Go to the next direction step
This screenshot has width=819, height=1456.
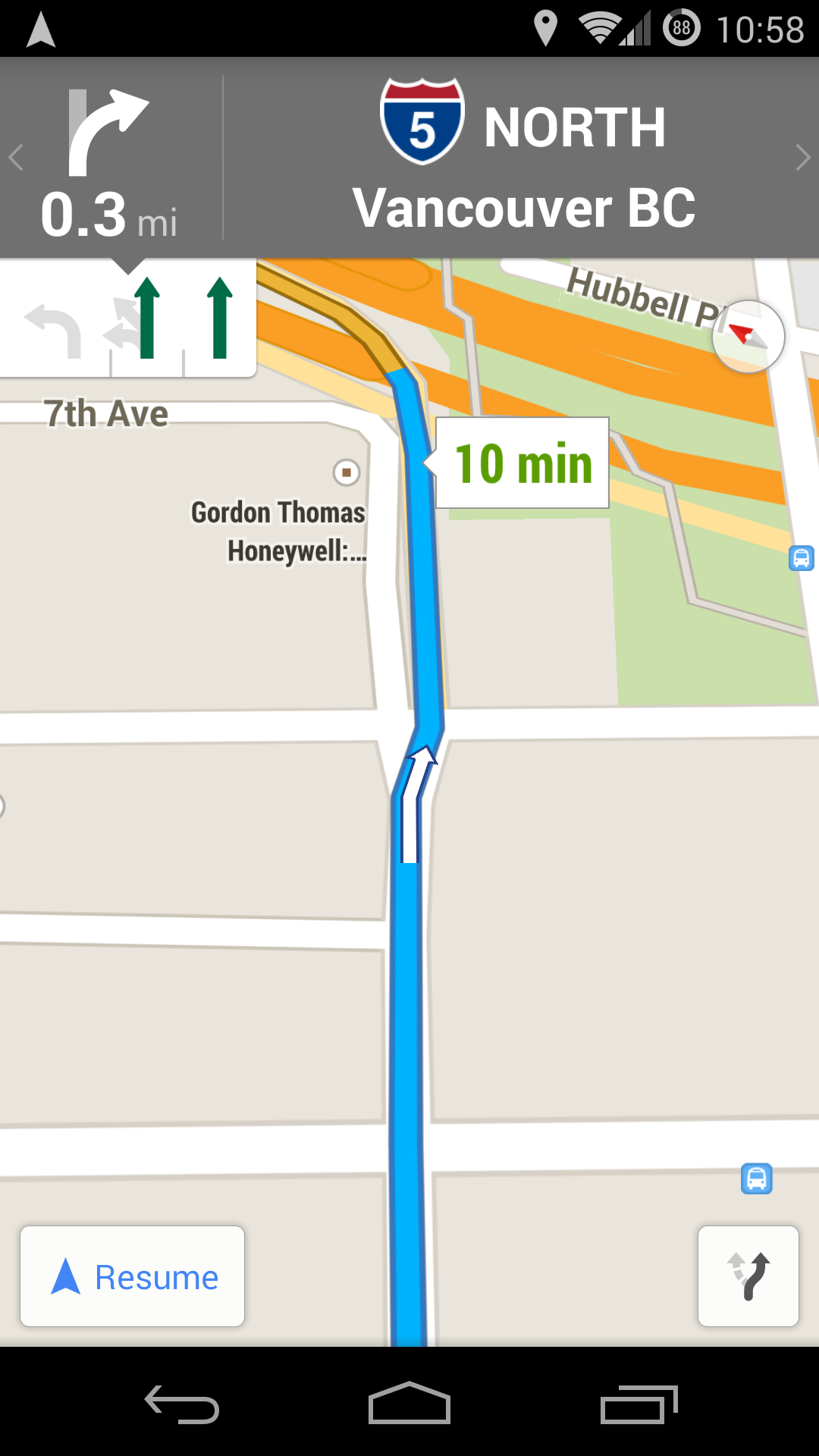point(802,158)
